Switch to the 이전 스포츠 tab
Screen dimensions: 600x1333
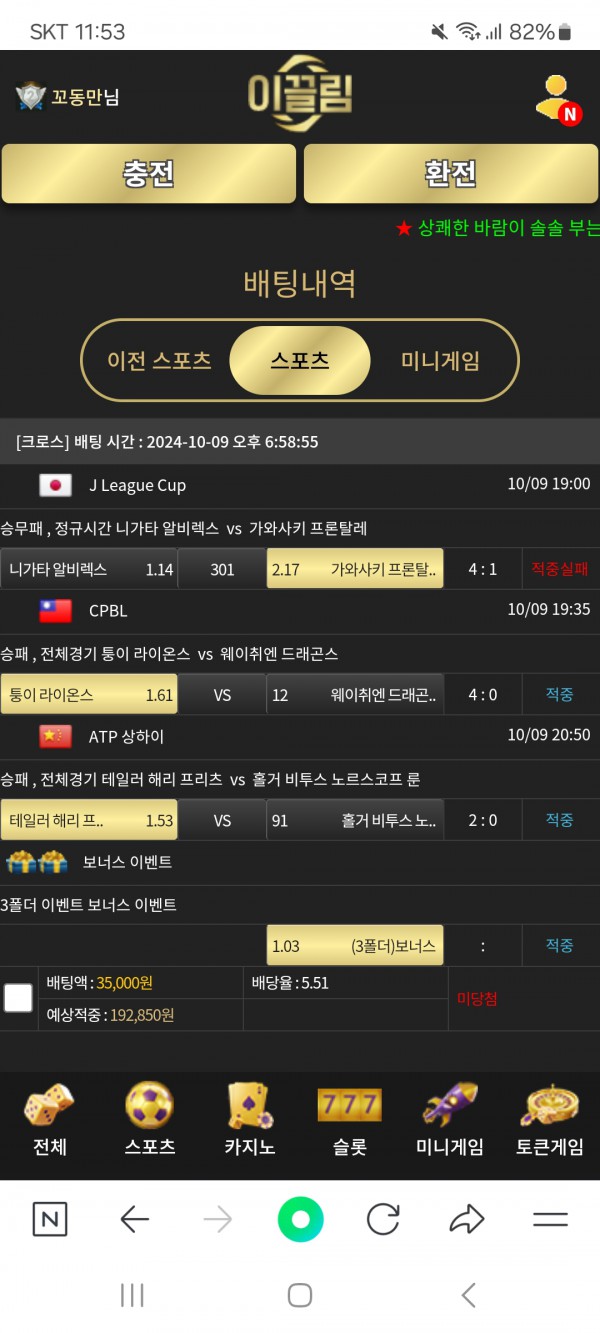click(159, 361)
